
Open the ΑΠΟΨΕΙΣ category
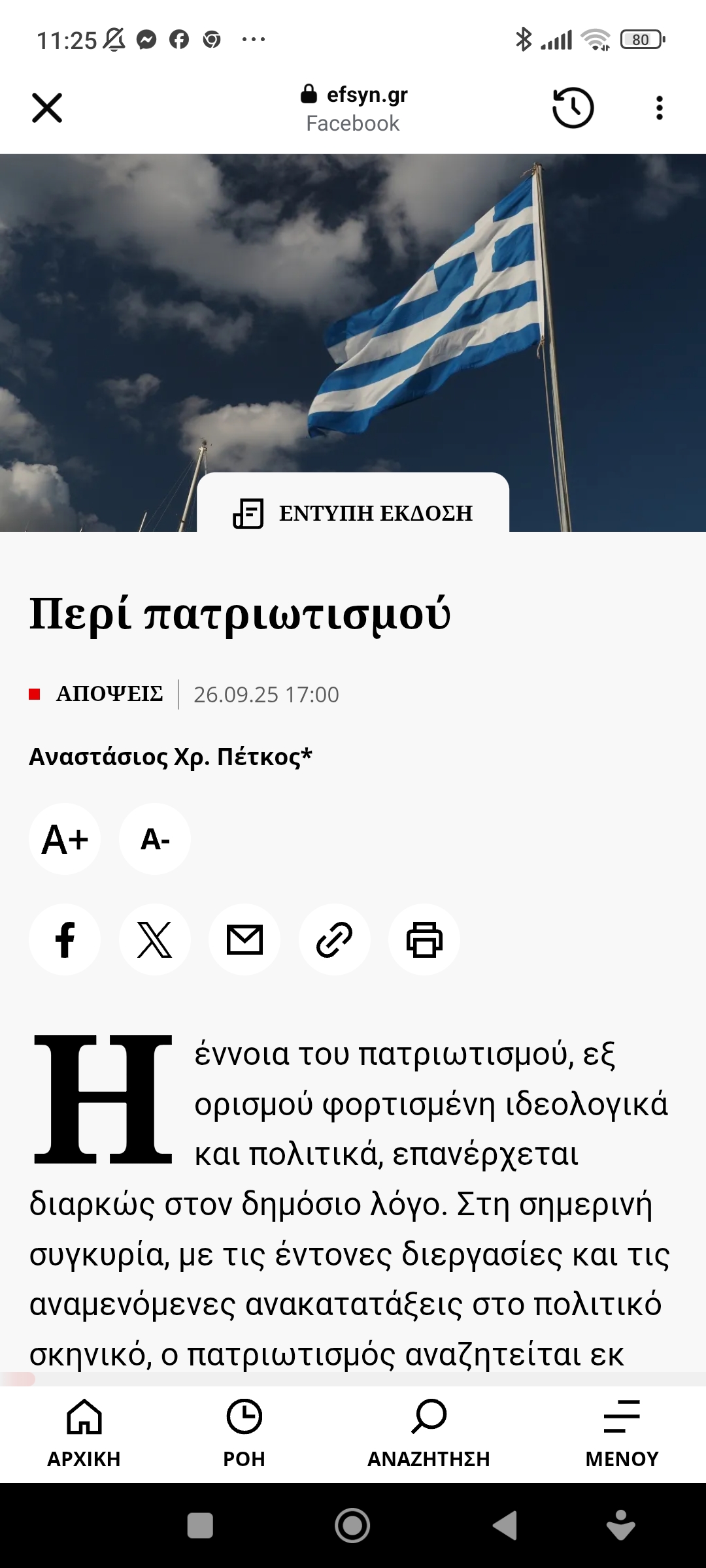[x=109, y=694]
